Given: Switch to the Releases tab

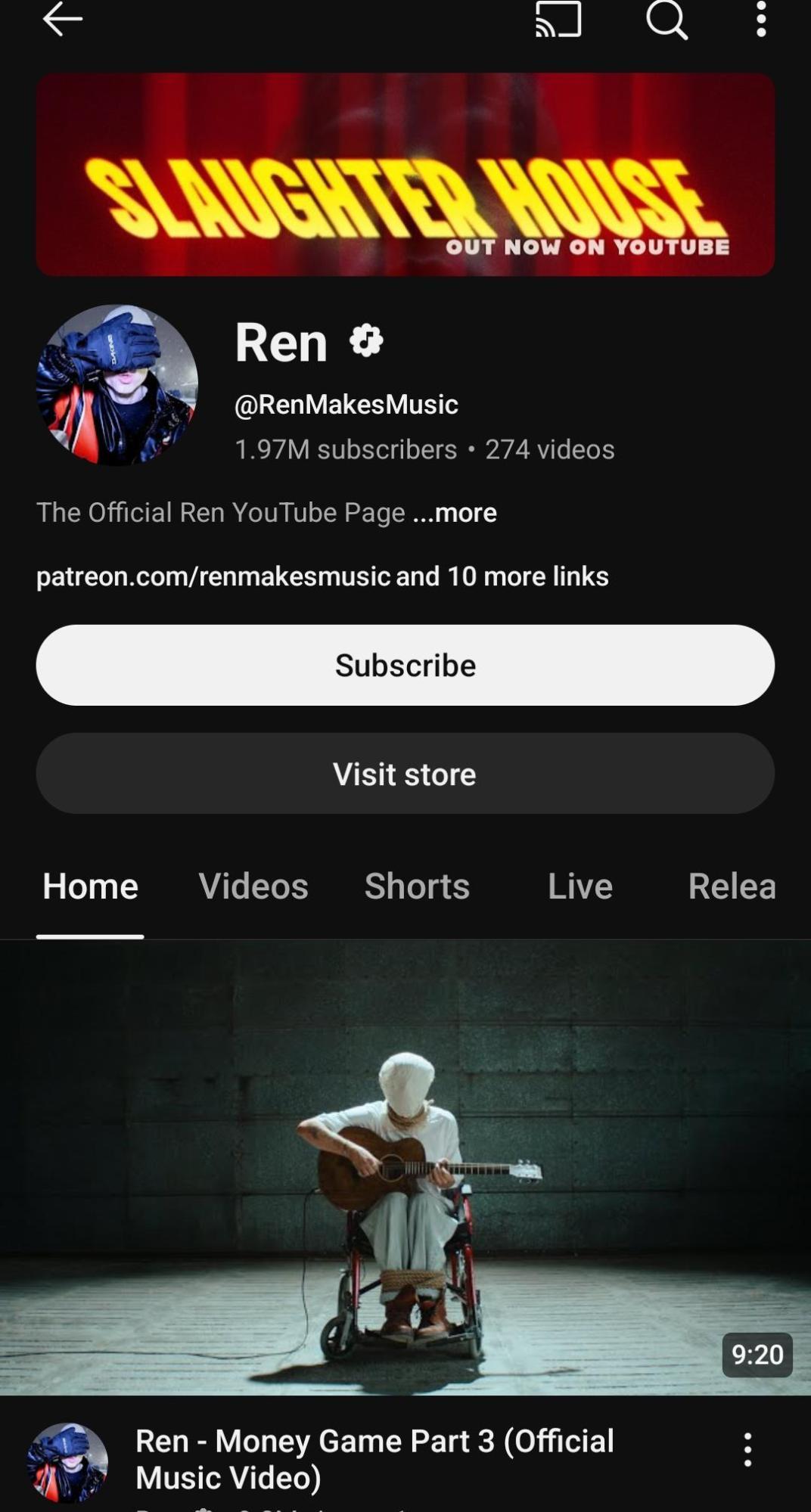Looking at the screenshot, I should coord(732,886).
